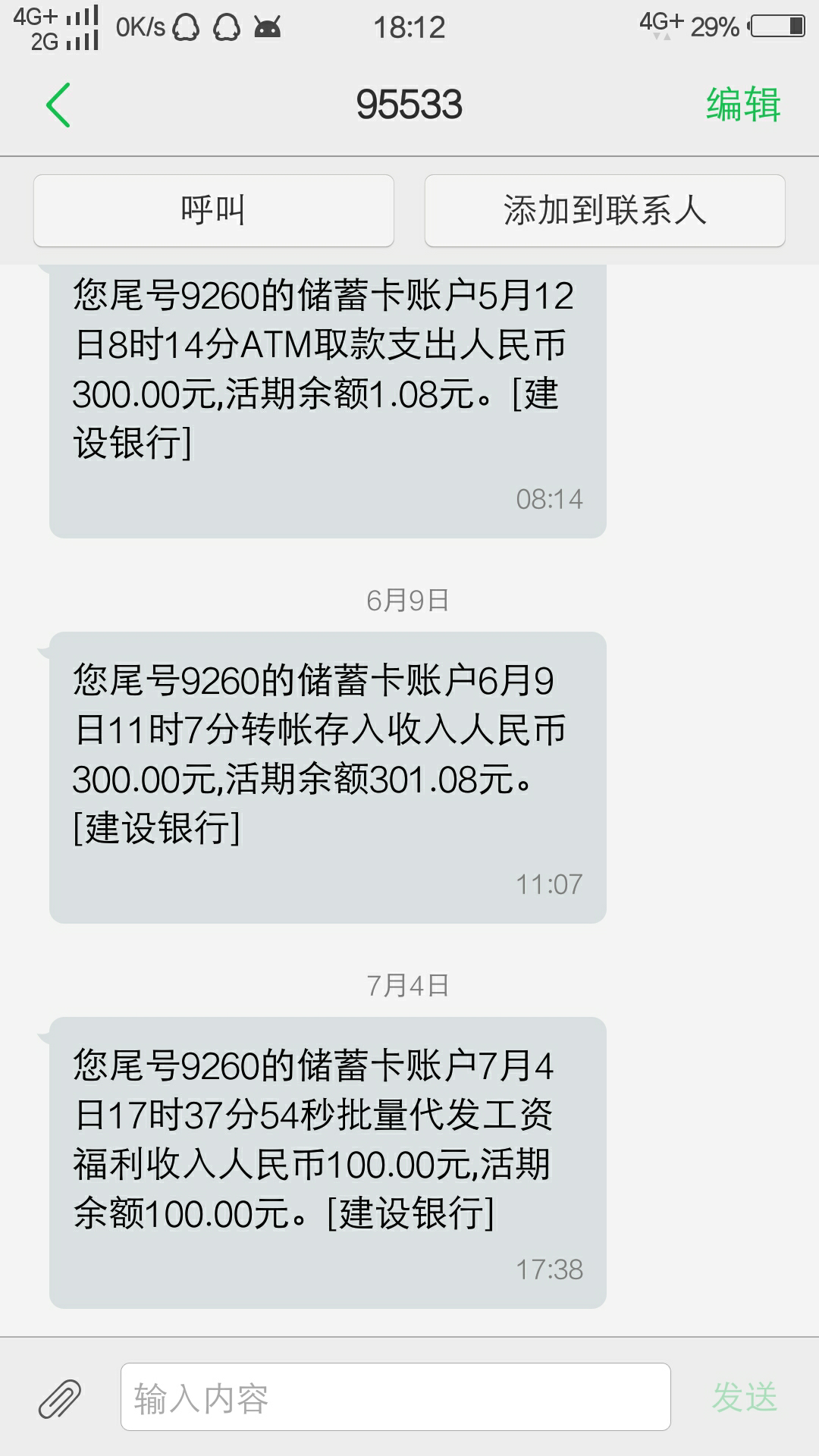
Task: Open the 18:12 clock in status bar
Action: [409, 27]
